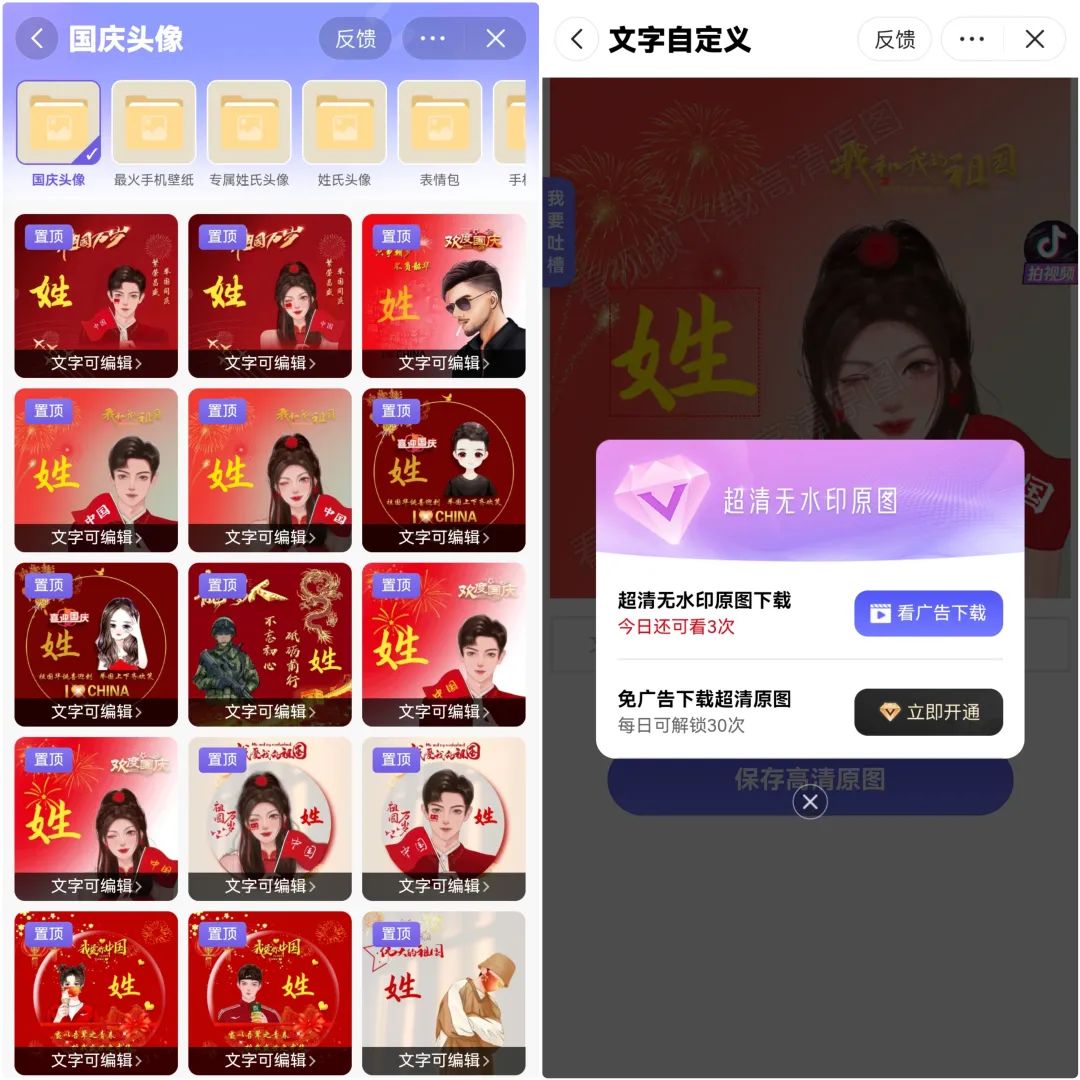Close the 国庆头像 mini program
This screenshot has width=1080, height=1080.
pyautogui.click(x=495, y=39)
